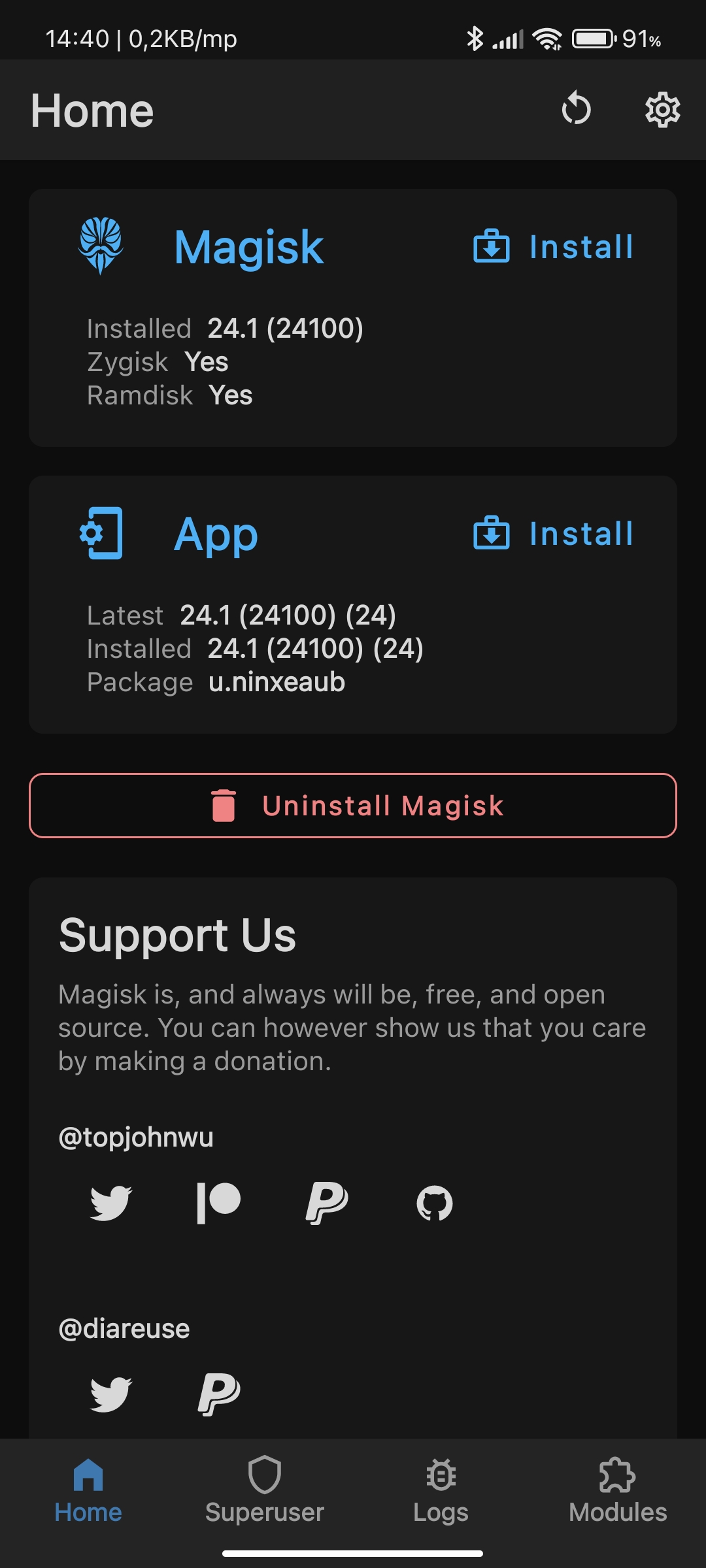This screenshot has width=706, height=1568.
Task: Open topjohnwu's PayPal link
Action: tap(326, 1203)
